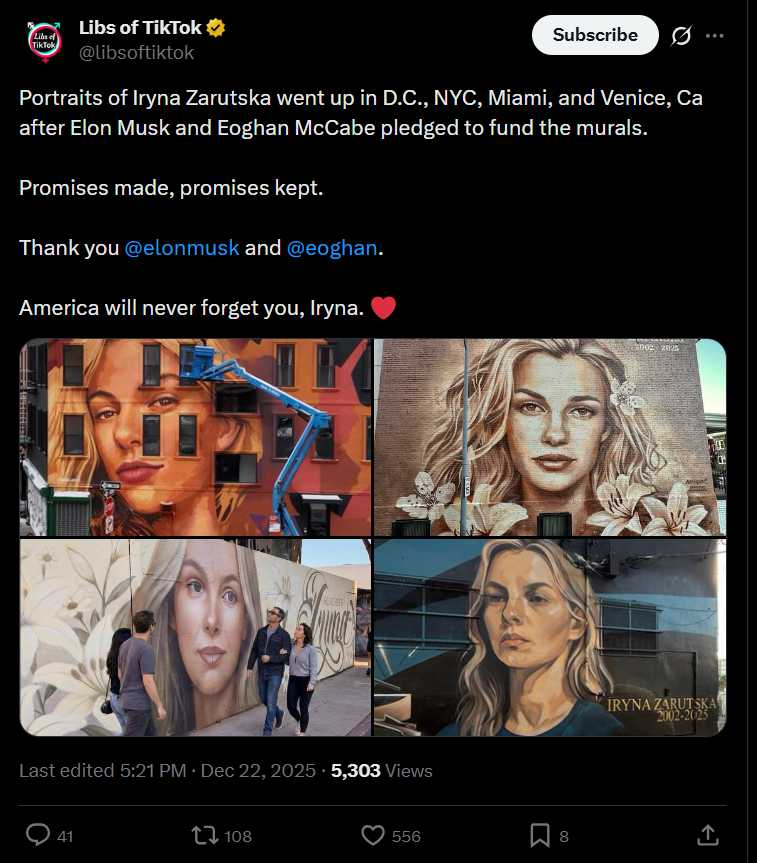Screen dimensions: 757x863
Task: Tap the Subscribe button
Action: [x=595, y=35]
